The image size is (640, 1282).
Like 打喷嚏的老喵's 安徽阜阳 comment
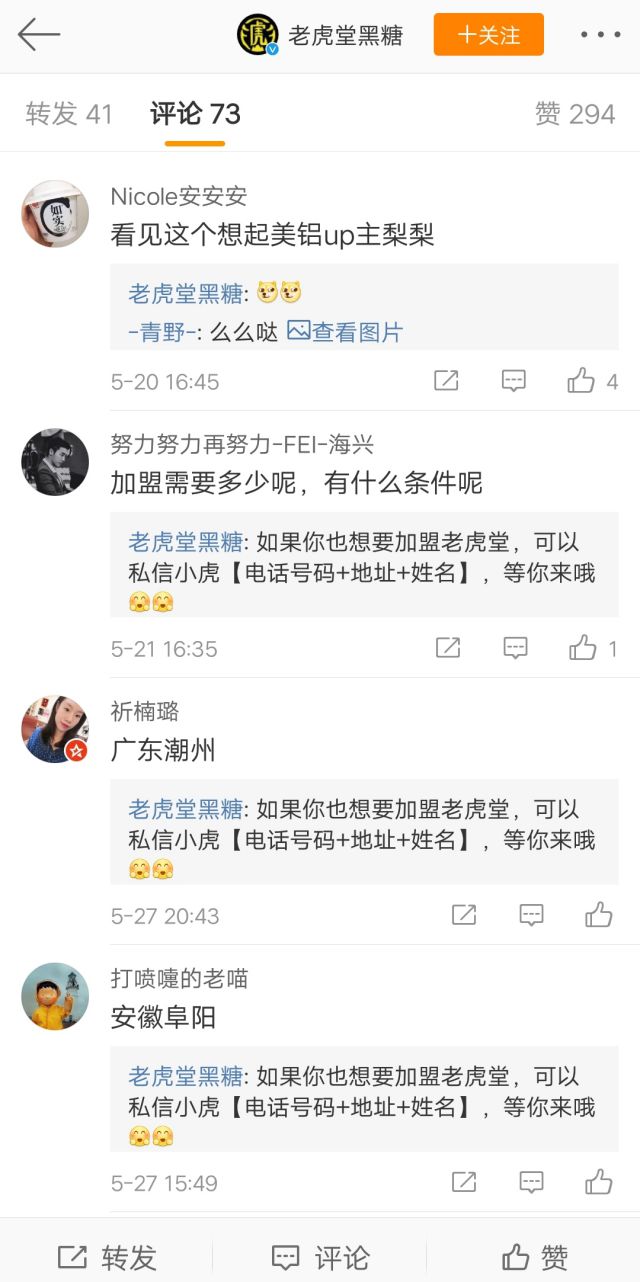[598, 1182]
